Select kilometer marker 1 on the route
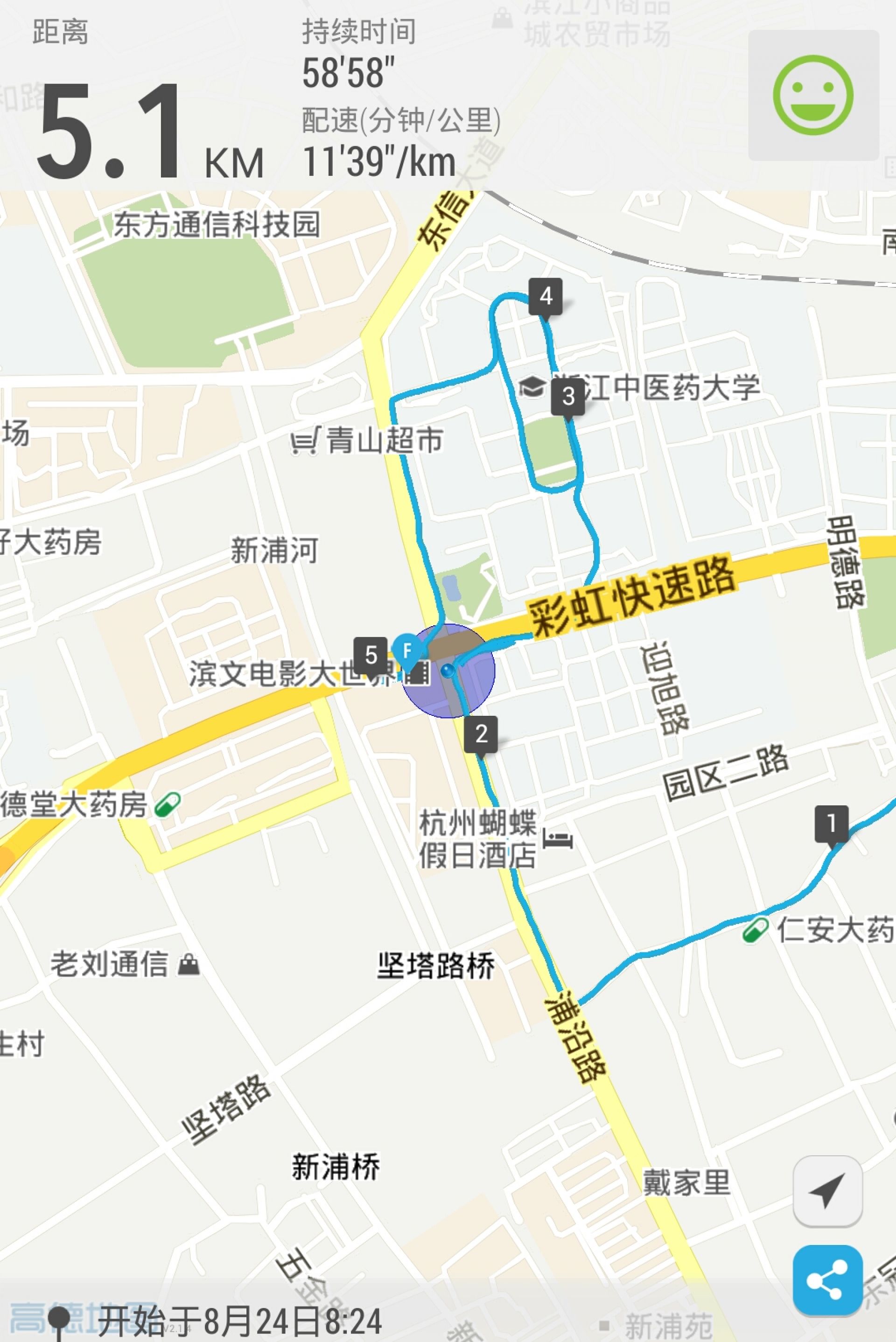Viewport: 896px width, 1342px height. [x=831, y=823]
